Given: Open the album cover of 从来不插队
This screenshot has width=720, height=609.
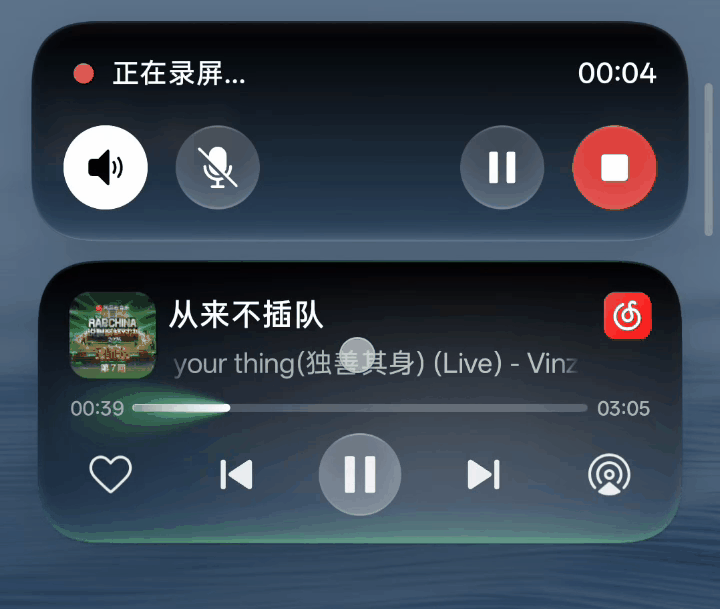Looking at the screenshot, I should coord(112,335).
